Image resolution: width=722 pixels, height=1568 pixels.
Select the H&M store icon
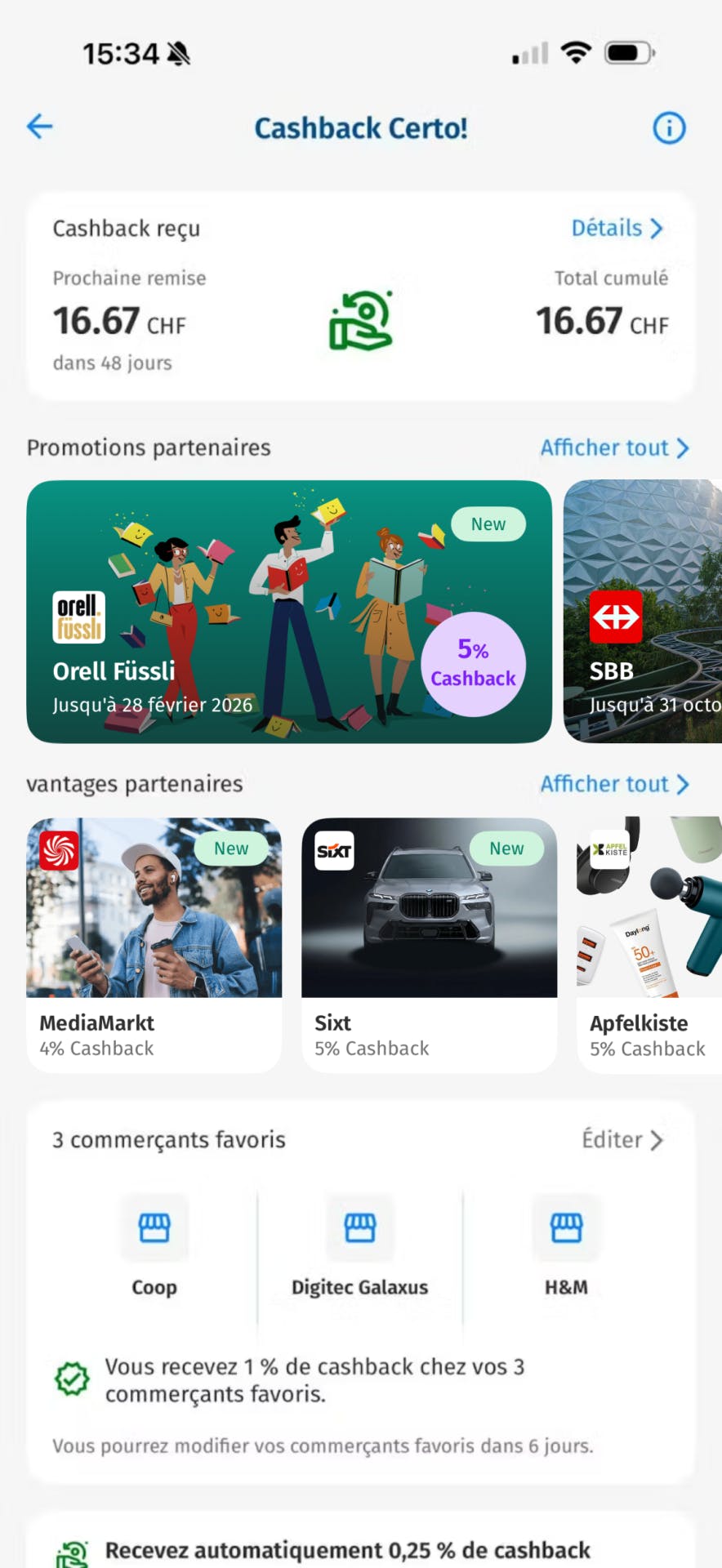click(x=566, y=1227)
